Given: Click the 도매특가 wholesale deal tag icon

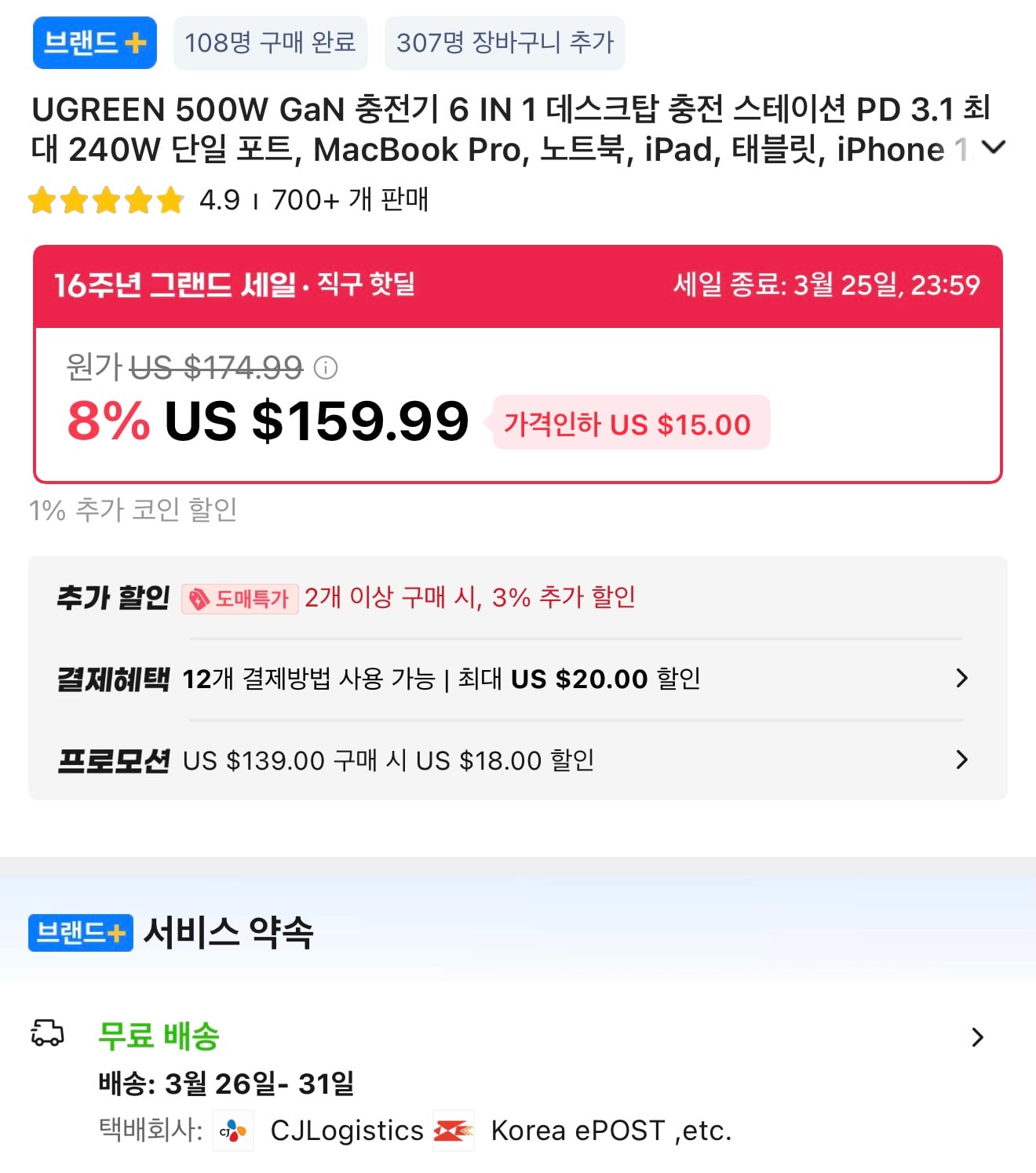Looking at the screenshot, I should click(201, 599).
